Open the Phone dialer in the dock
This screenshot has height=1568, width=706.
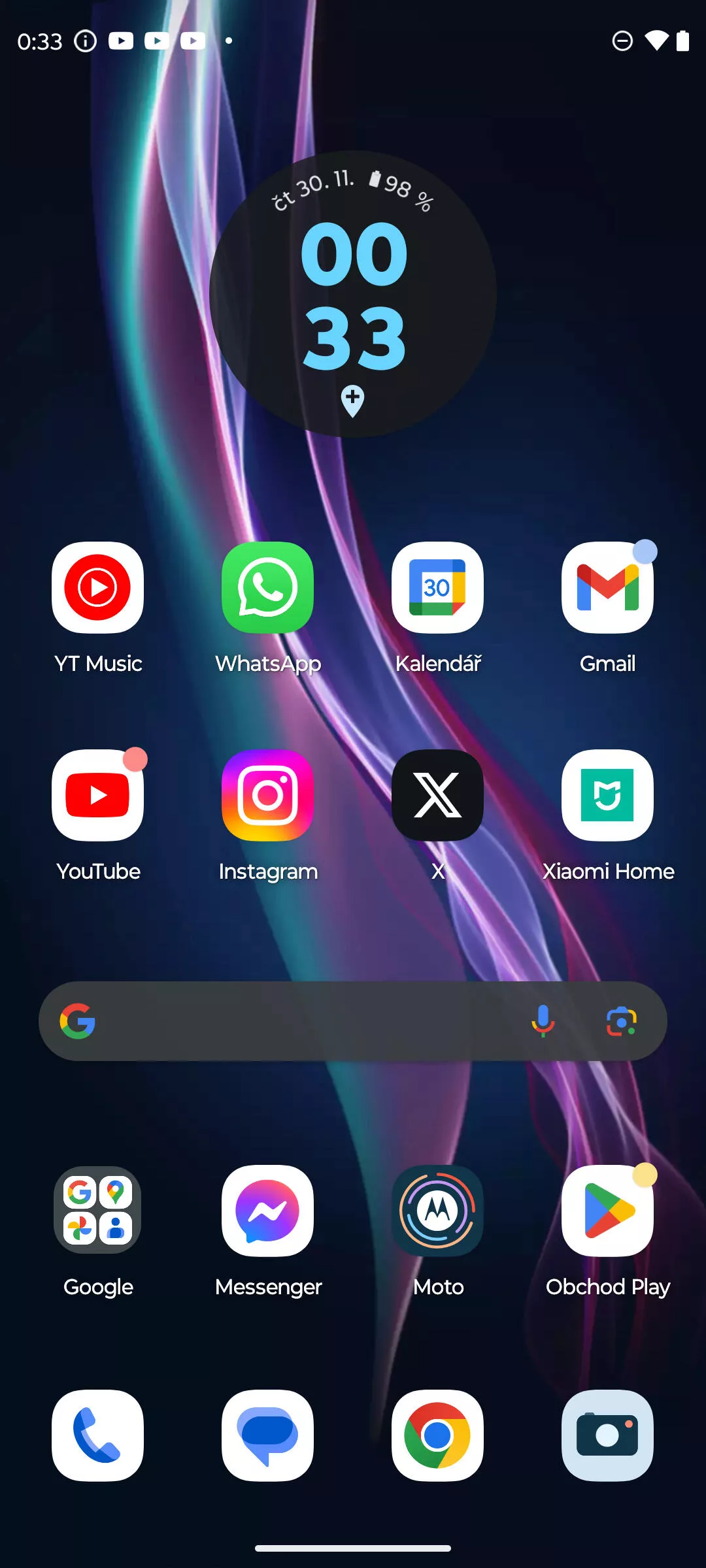[98, 1435]
